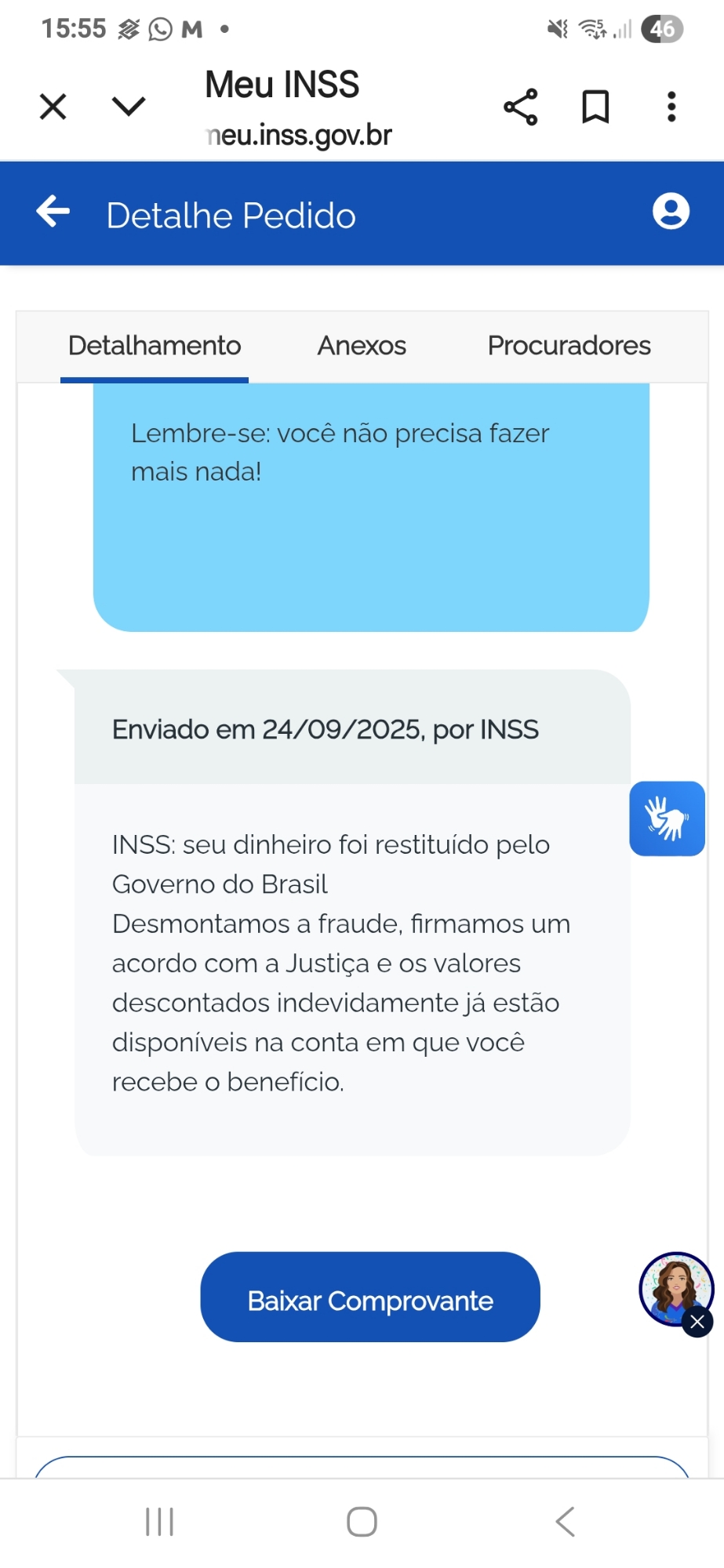The width and height of the screenshot is (724, 1568).
Task: Open the browser overflow menu
Action: (x=671, y=107)
